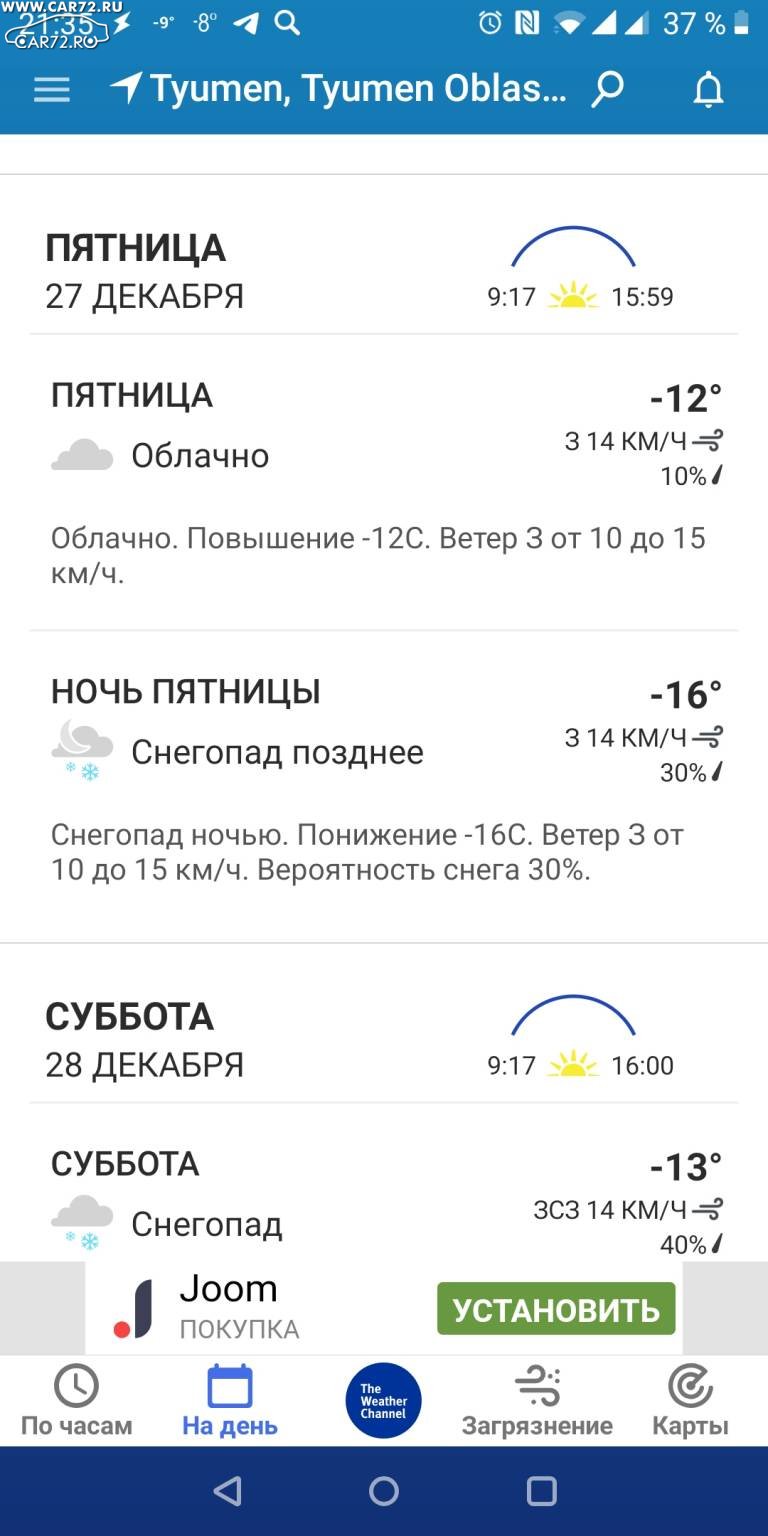Go to The Weather Channel home
This screenshot has height=1536, width=768.
tap(384, 1401)
